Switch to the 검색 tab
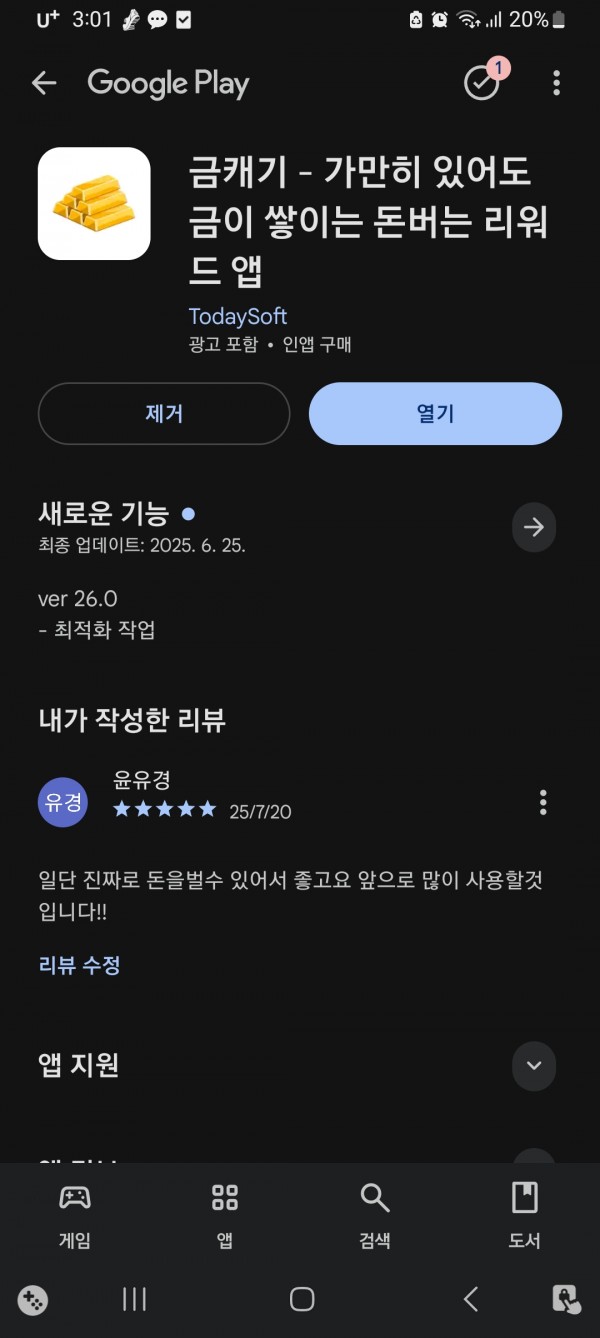This screenshot has height=1338, width=600. pos(375,1214)
